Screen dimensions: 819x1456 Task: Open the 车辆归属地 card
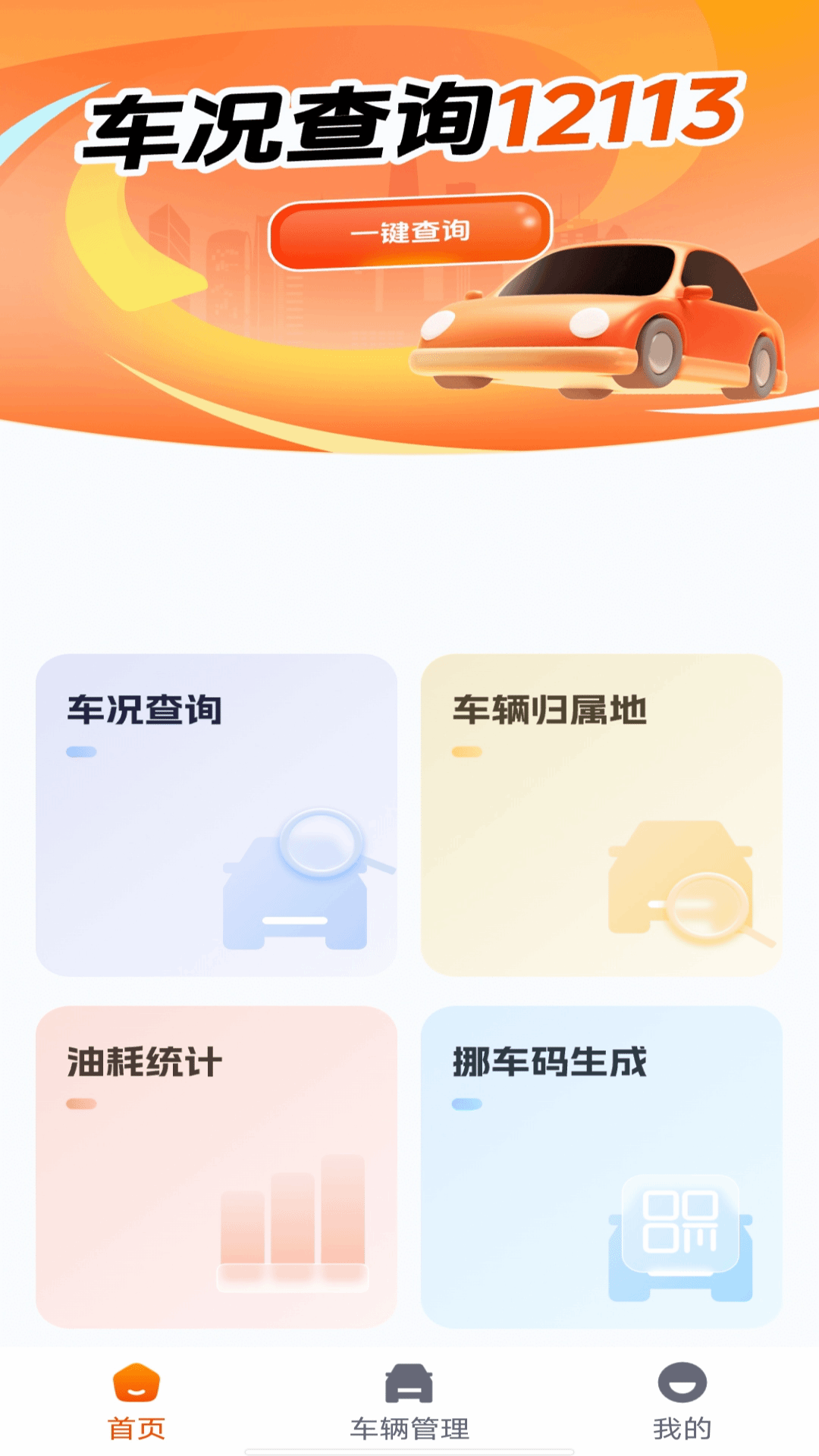pos(601,814)
